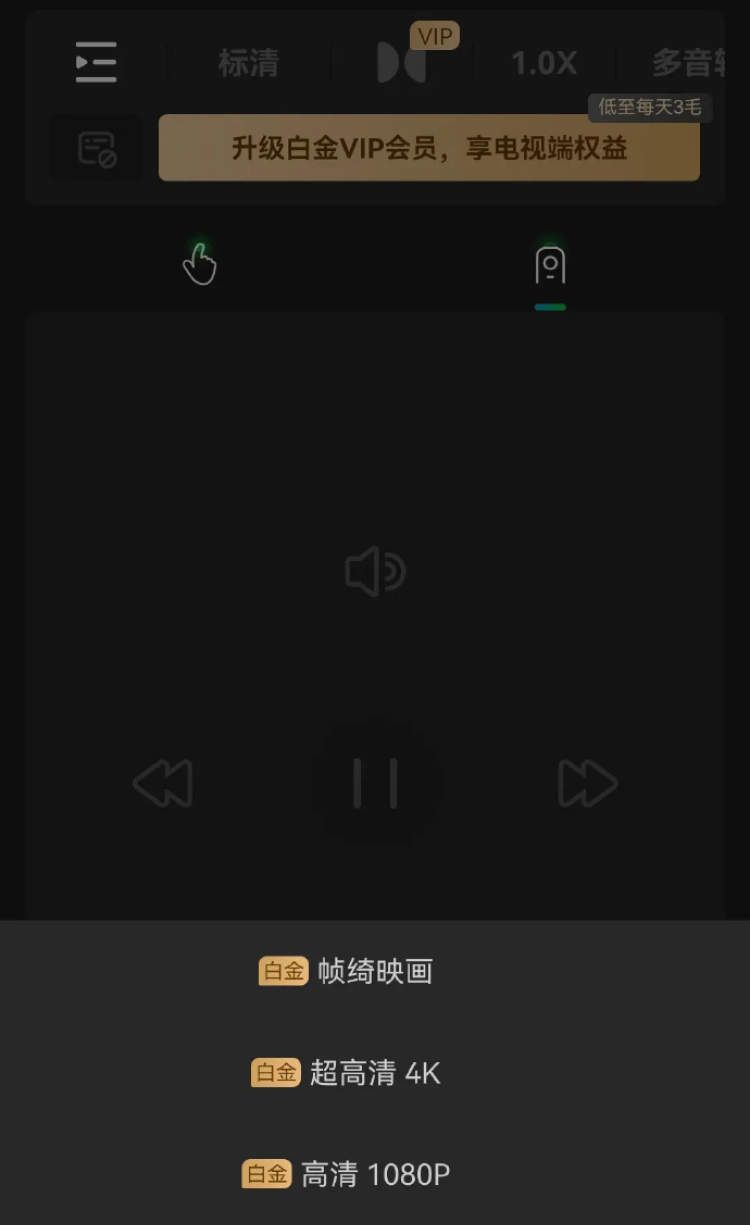Pause the video playback
Image resolution: width=750 pixels, height=1225 pixels.
tap(374, 783)
